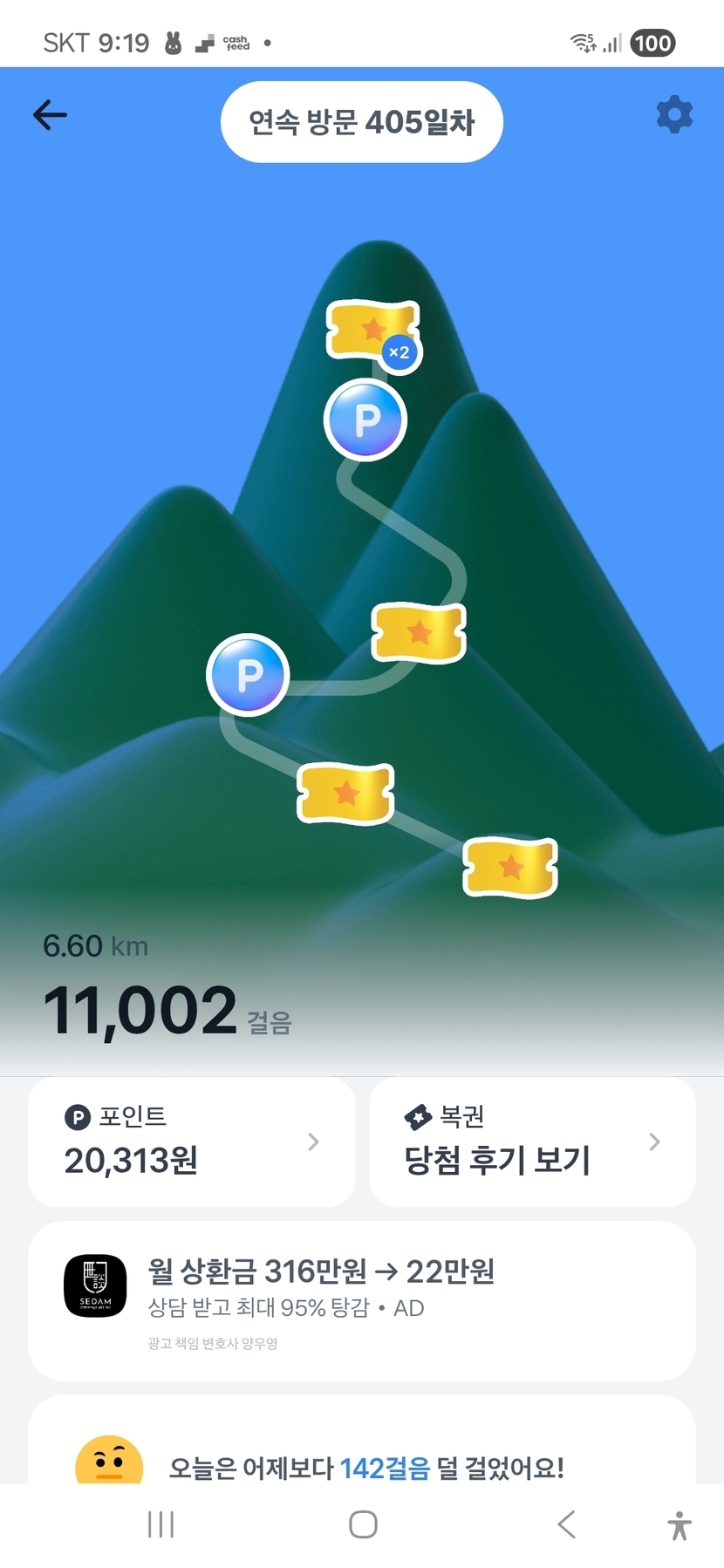The width and height of the screenshot is (724, 1568).
Task: Open the recent apps view
Action: [x=161, y=1524]
